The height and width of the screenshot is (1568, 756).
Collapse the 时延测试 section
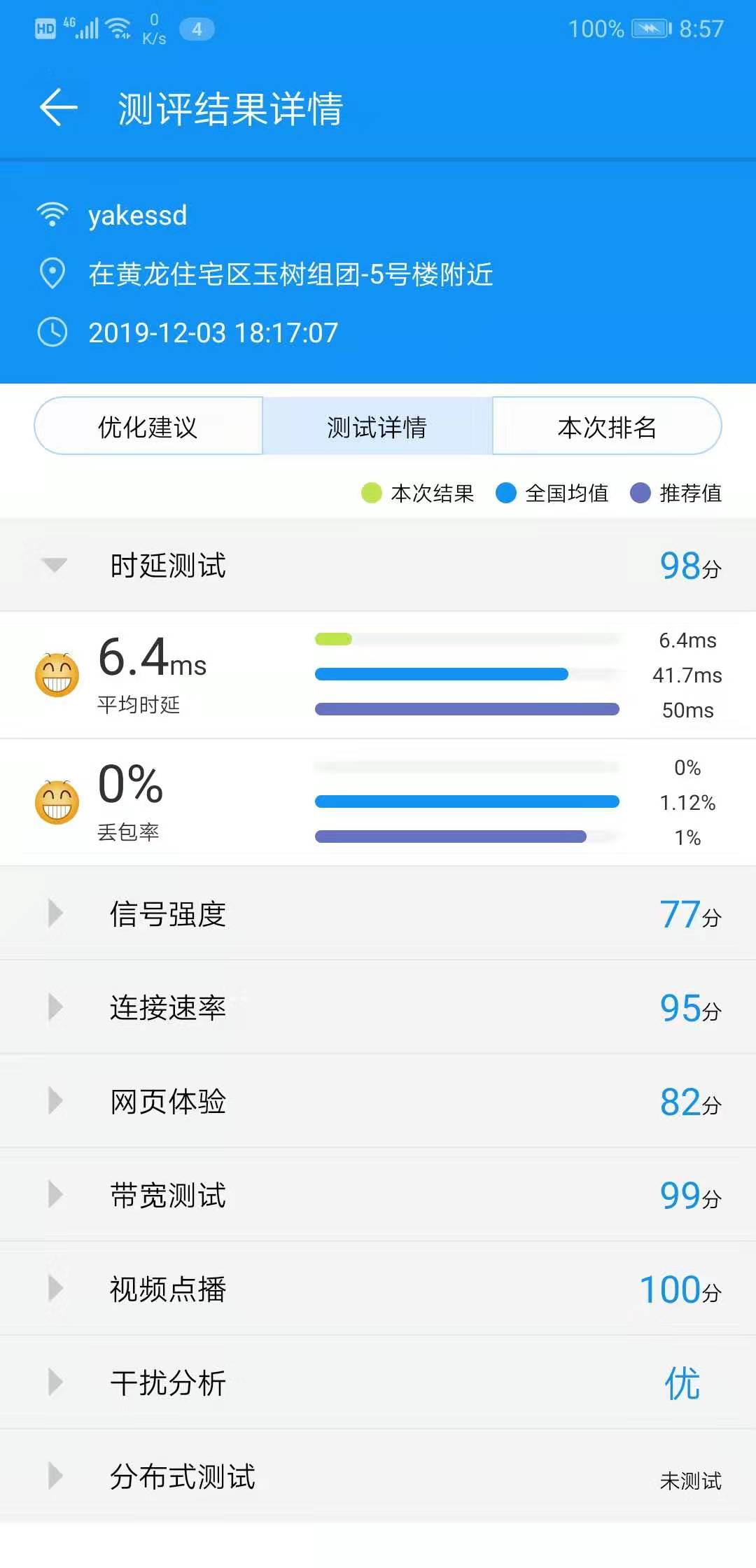[x=55, y=566]
